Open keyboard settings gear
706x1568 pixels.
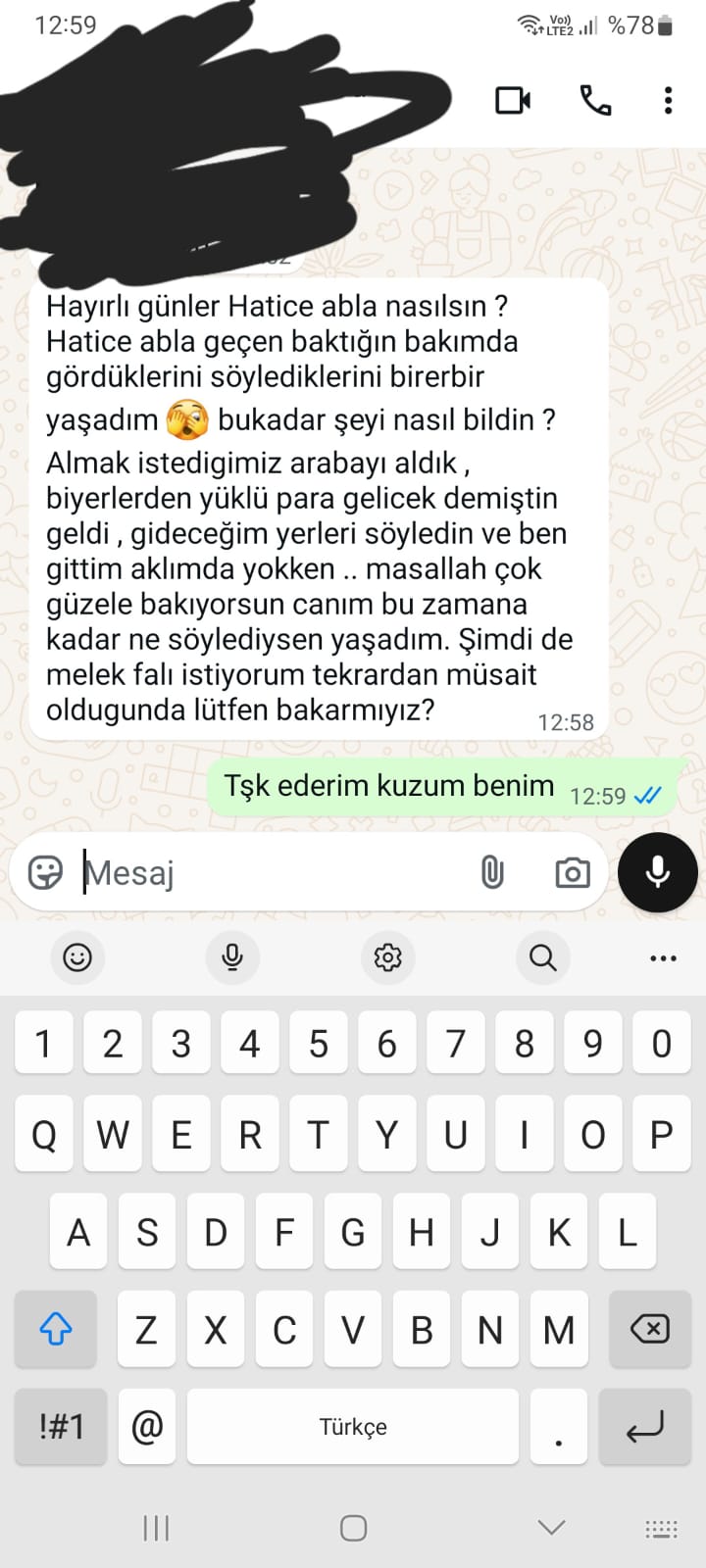[387, 956]
